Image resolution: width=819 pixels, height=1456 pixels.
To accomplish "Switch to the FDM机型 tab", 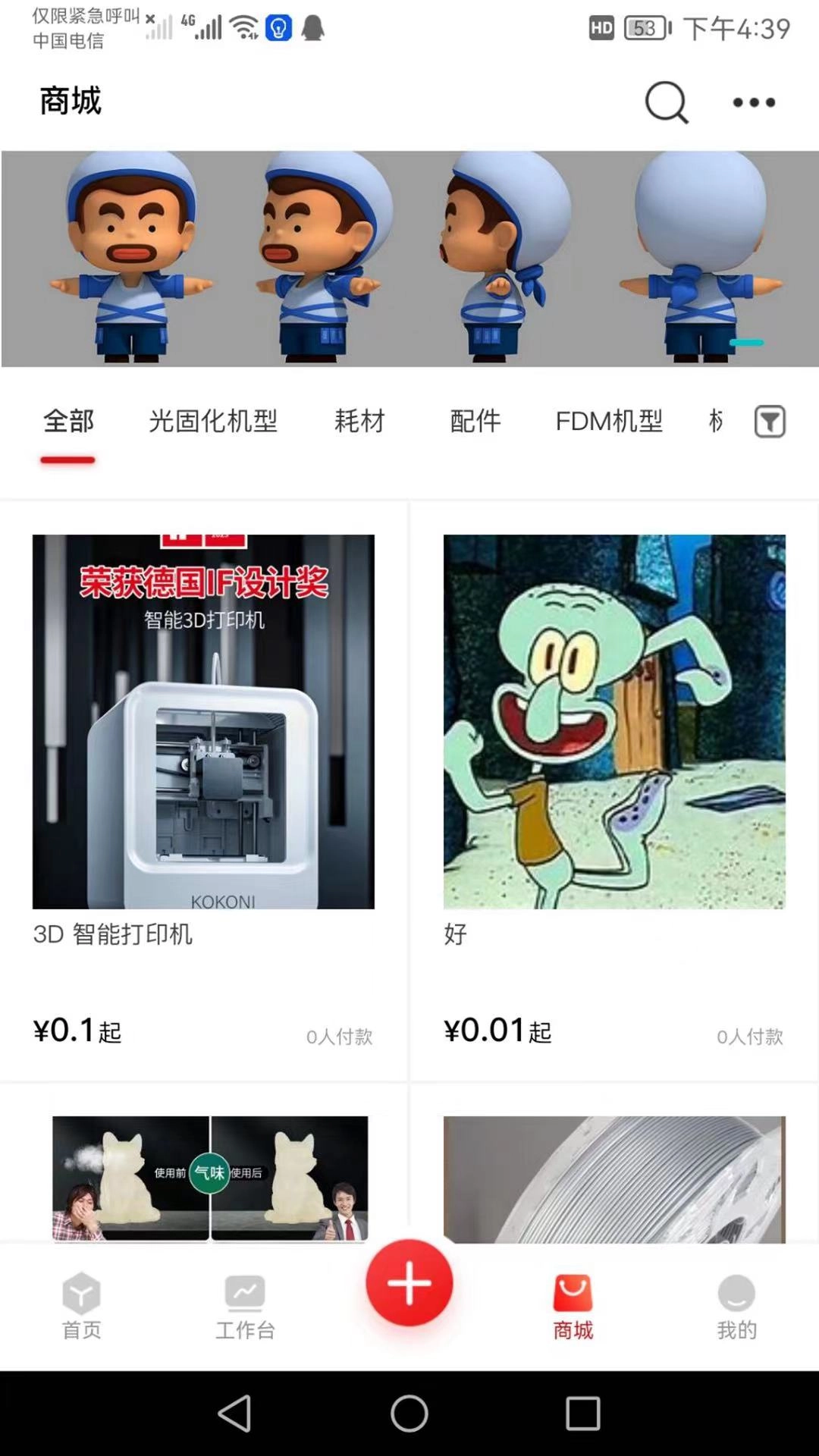I will (x=609, y=421).
